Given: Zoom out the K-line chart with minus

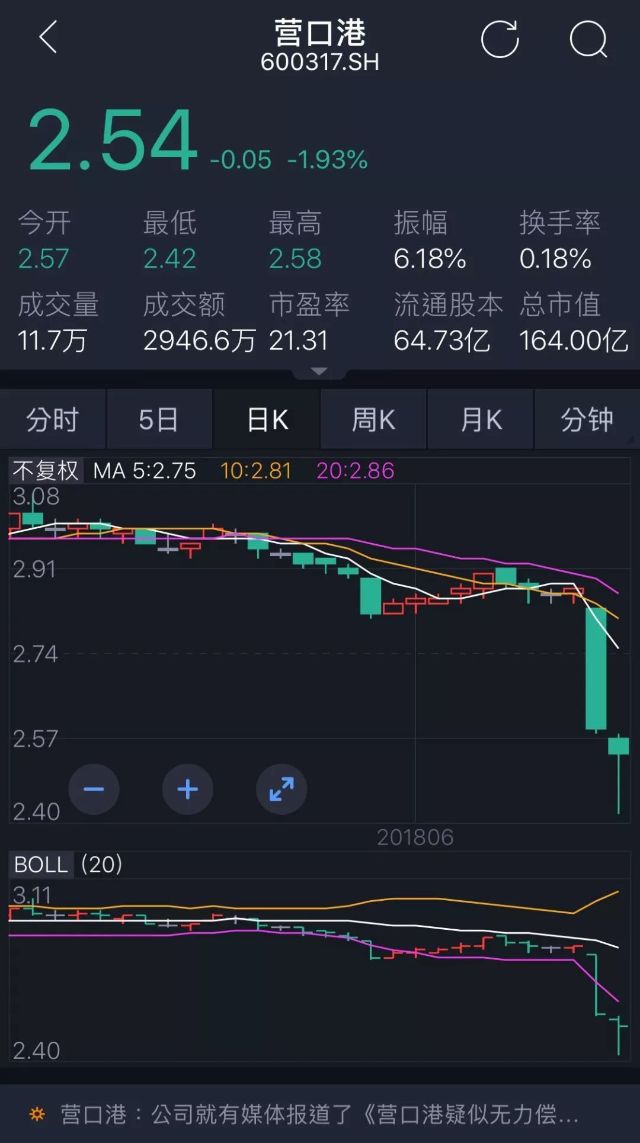Looking at the screenshot, I should coord(94,790).
